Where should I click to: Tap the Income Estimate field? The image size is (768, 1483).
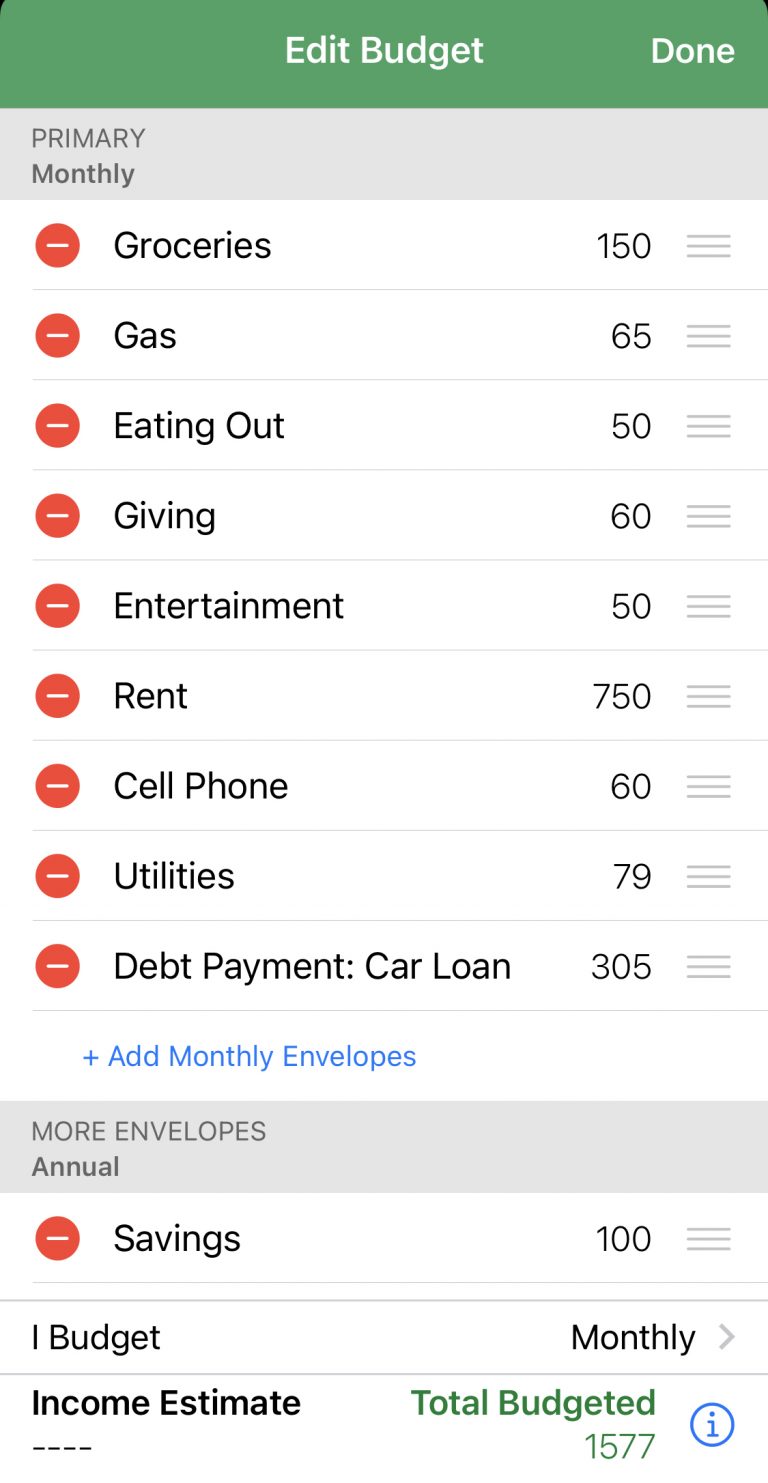[166, 1424]
